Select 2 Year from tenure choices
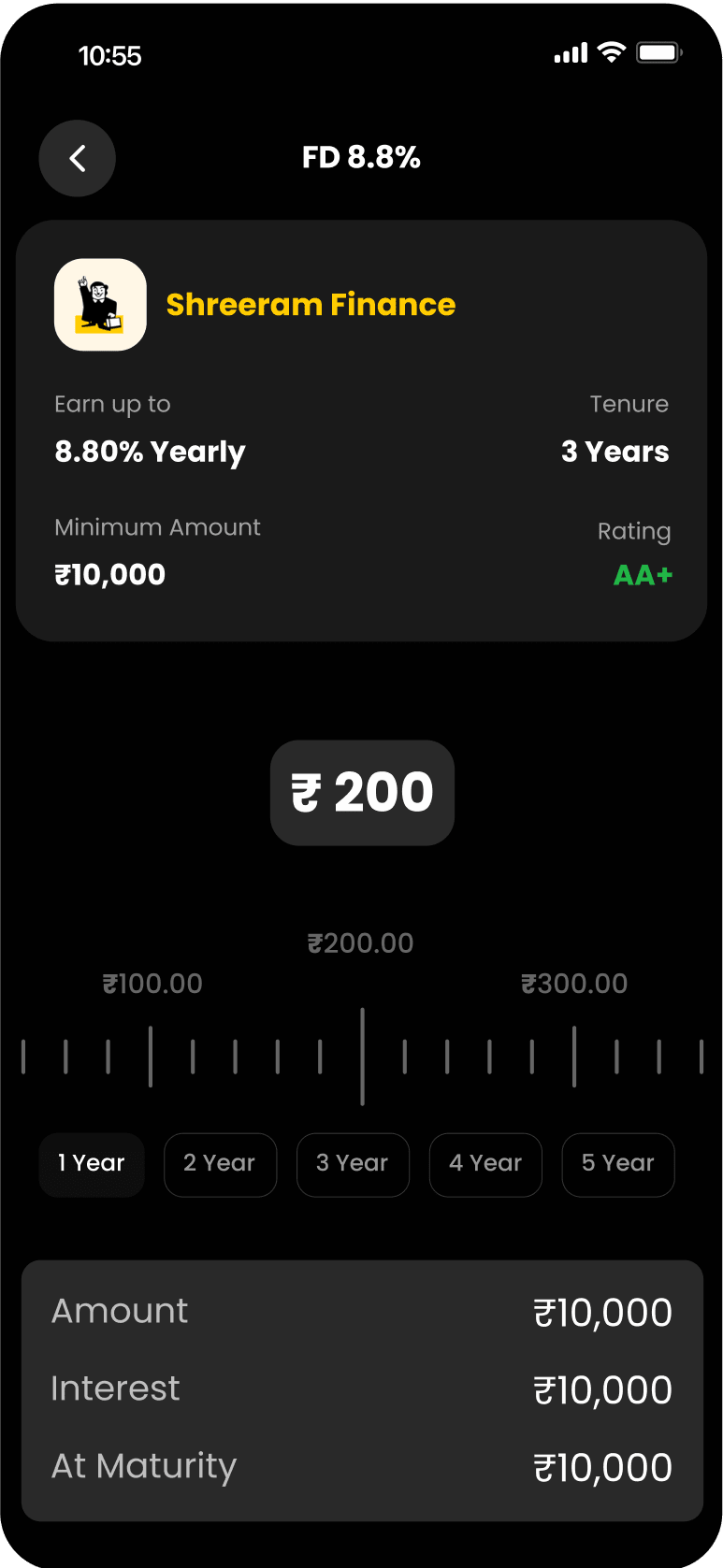The width and height of the screenshot is (723, 1568). click(220, 1164)
